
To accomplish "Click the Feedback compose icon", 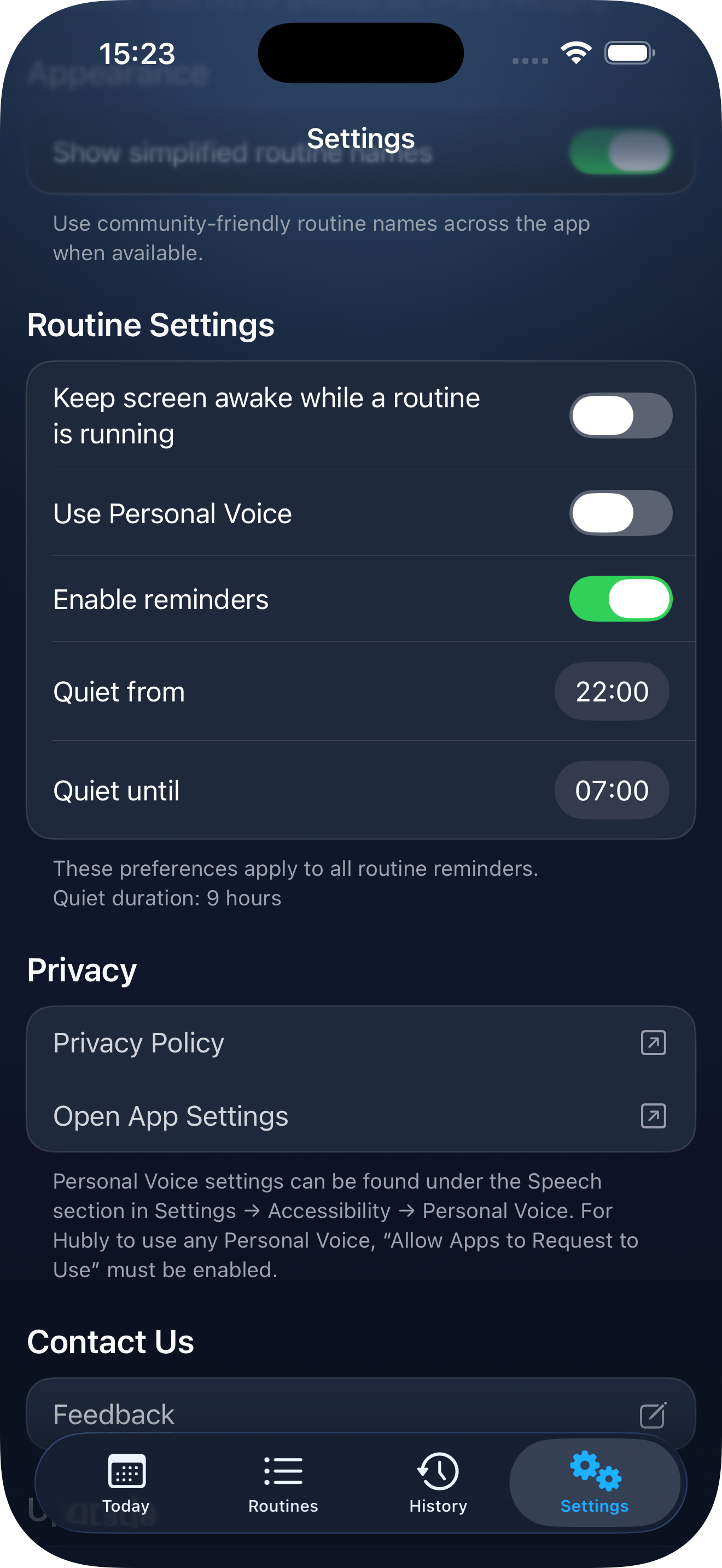I will point(653,1414).
